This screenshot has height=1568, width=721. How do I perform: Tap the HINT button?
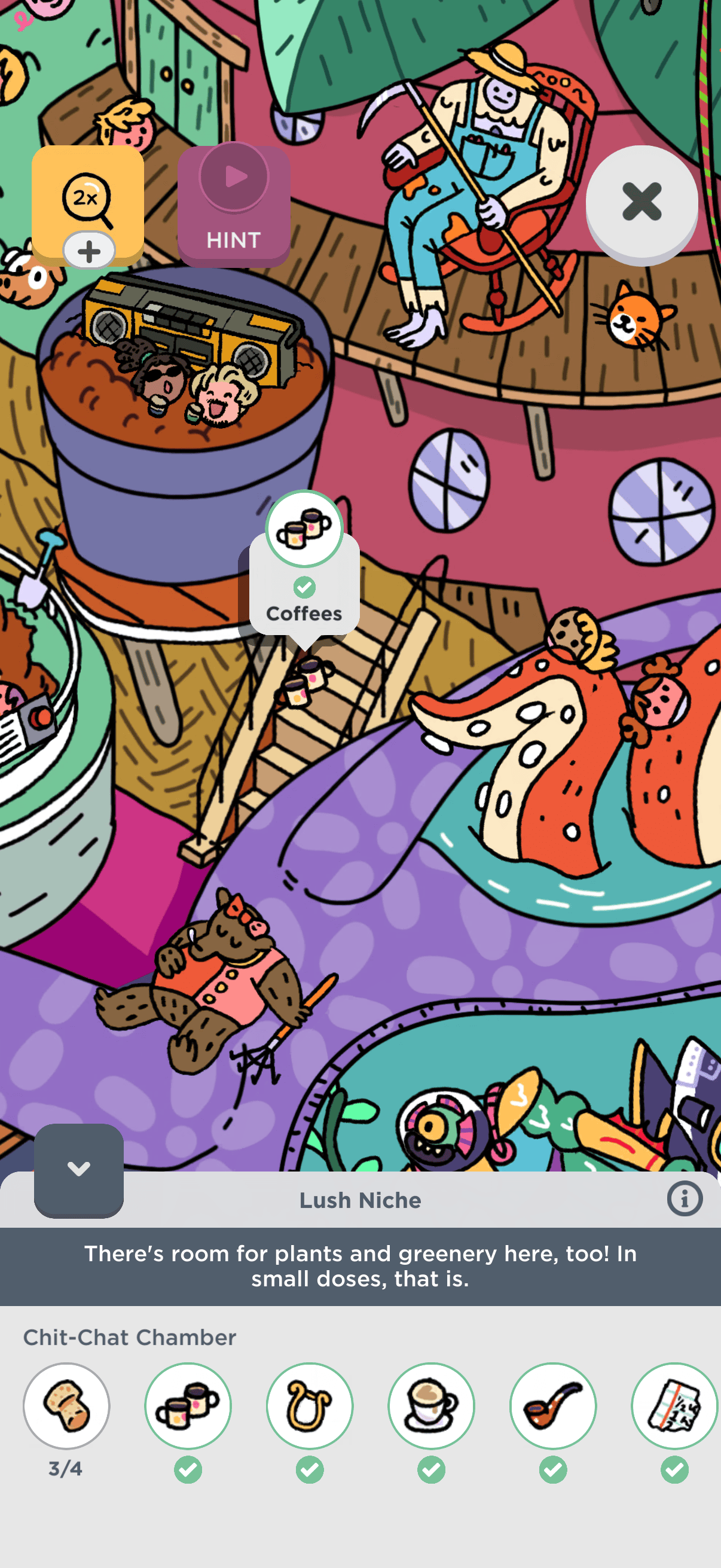point(234,205)
